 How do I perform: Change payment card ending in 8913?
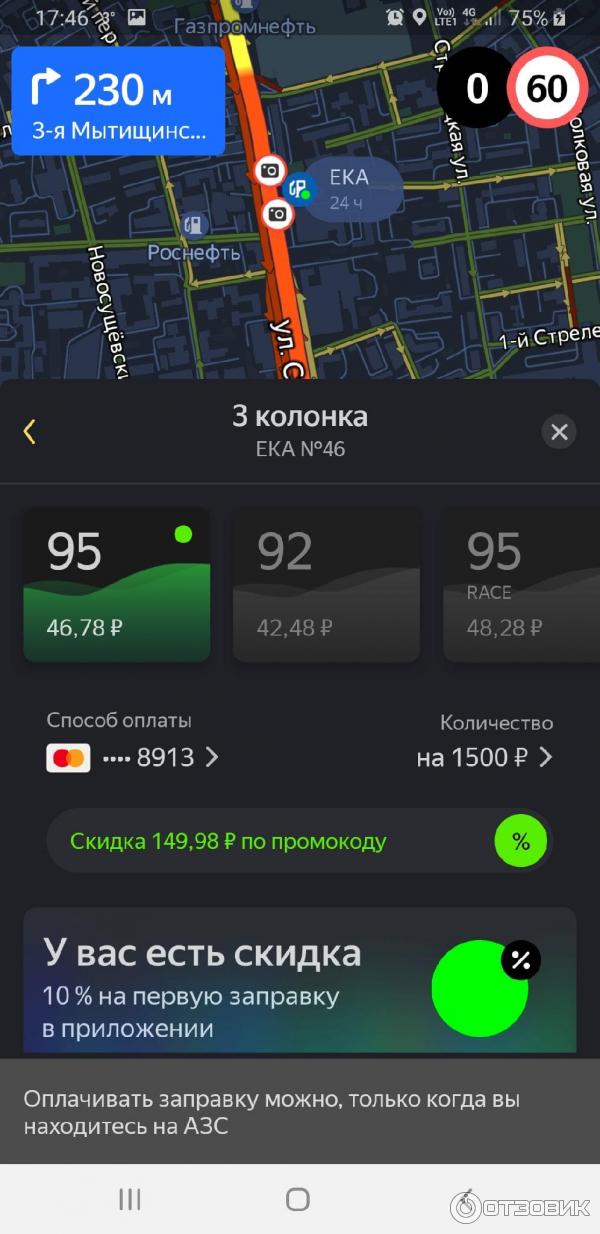135,757
